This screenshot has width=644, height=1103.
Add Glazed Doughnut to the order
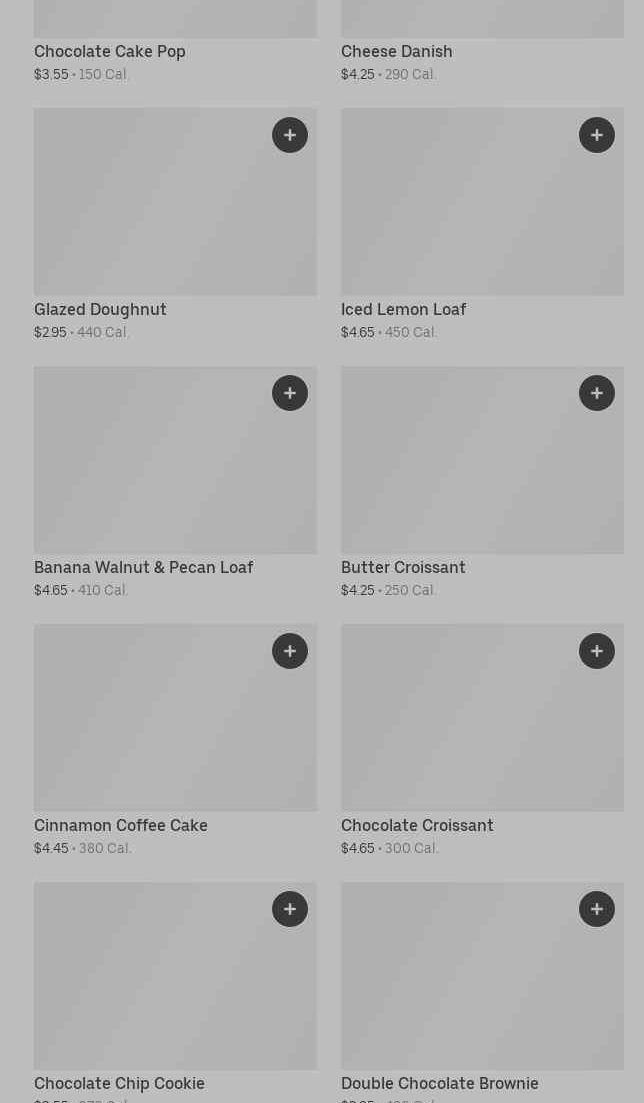[290, 135]
